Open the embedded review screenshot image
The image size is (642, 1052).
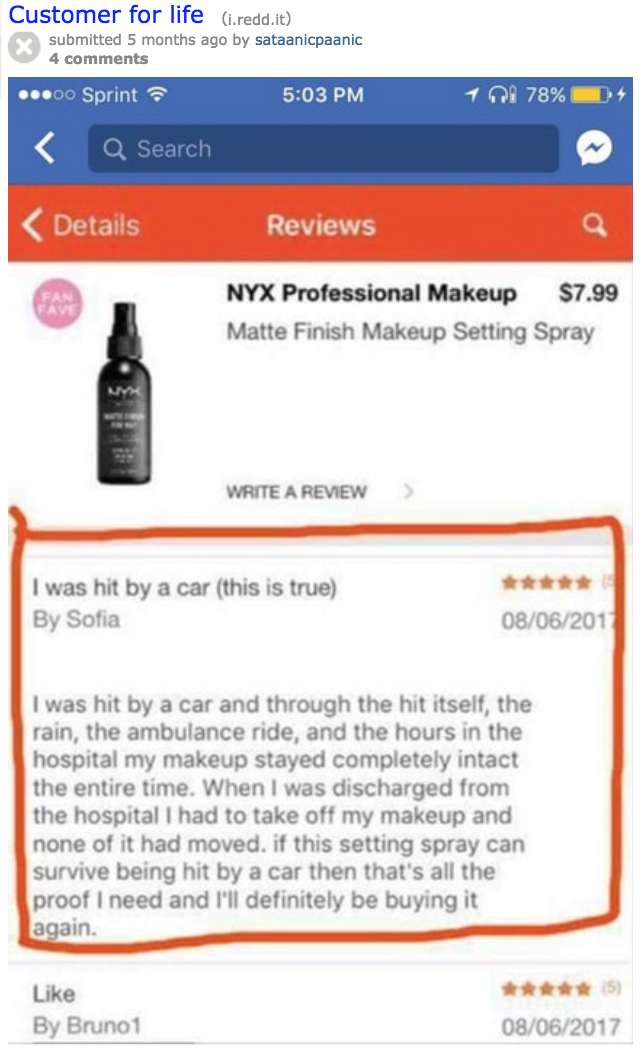tap(321, 561)
